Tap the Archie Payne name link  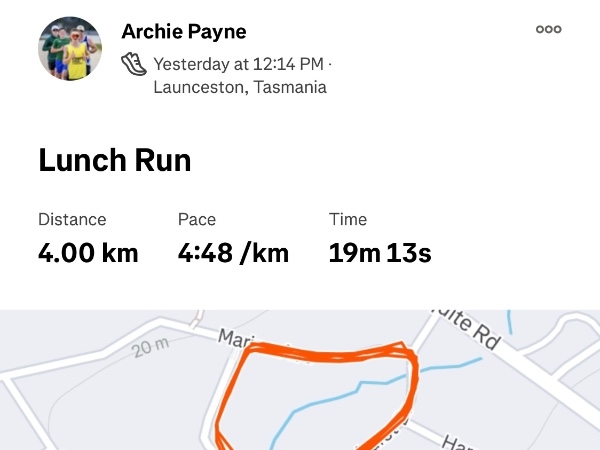click(183, 31)
